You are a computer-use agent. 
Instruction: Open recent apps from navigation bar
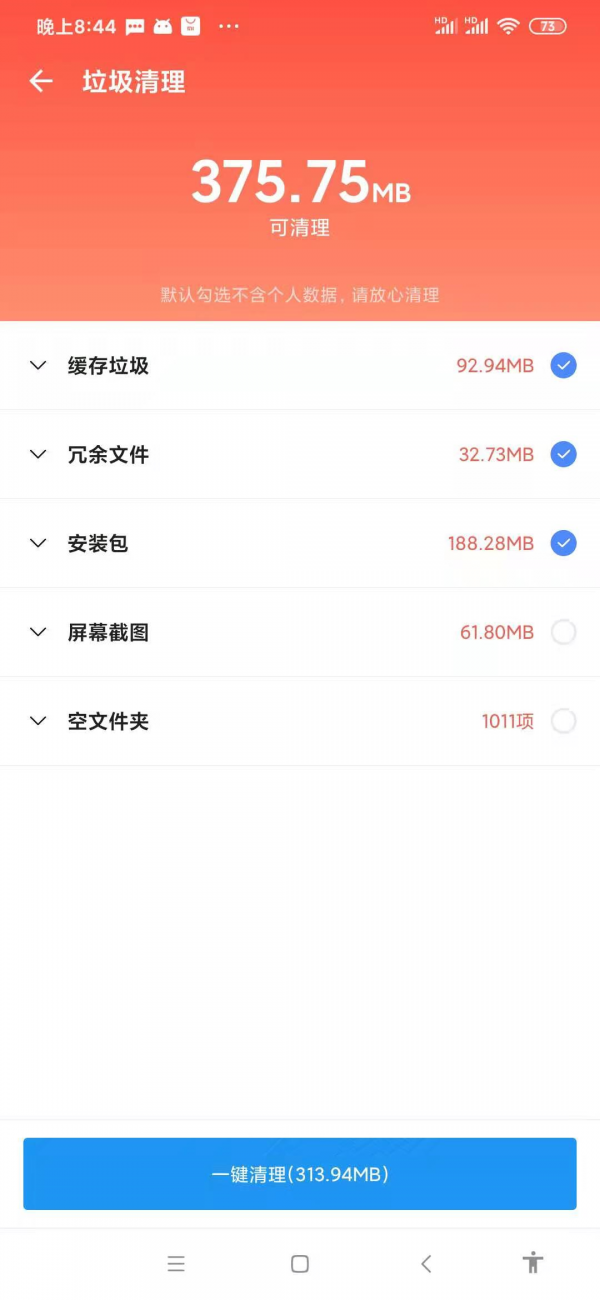click(176, 1264)
